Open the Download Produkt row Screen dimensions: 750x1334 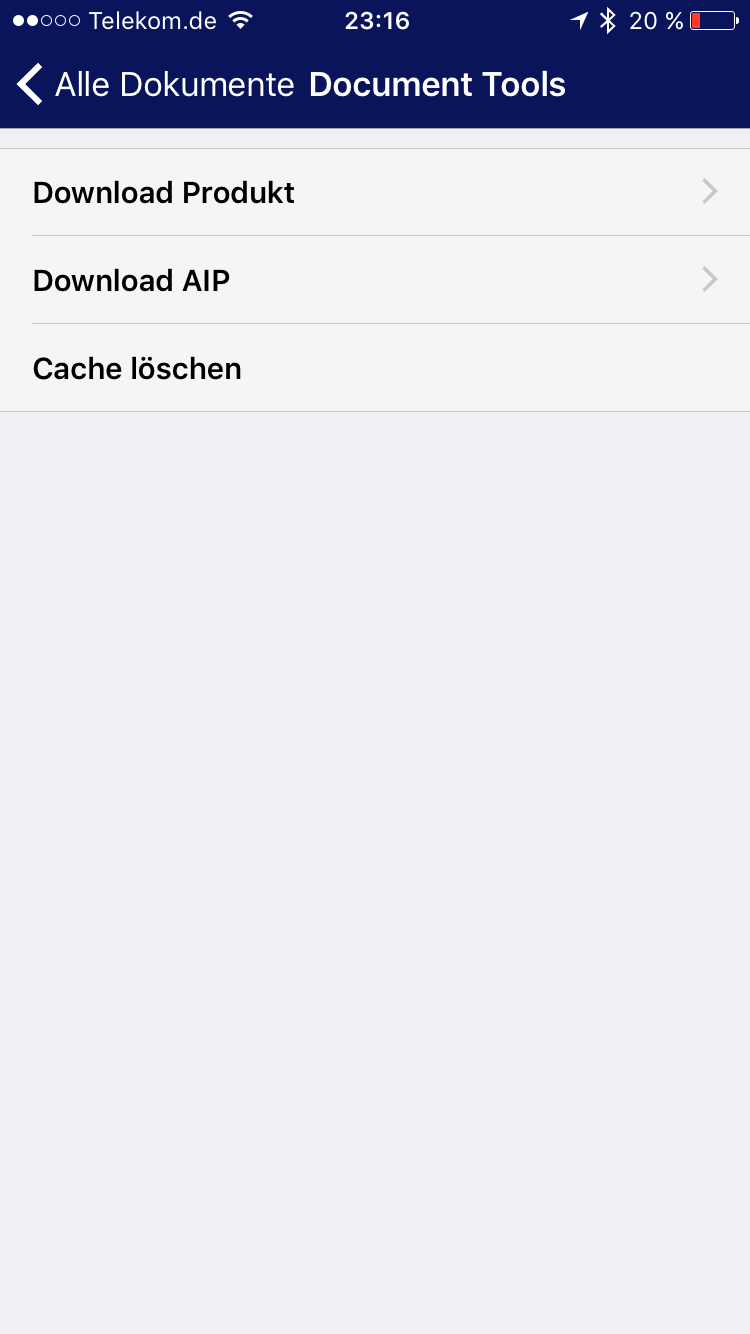click(x=375, y=192)
